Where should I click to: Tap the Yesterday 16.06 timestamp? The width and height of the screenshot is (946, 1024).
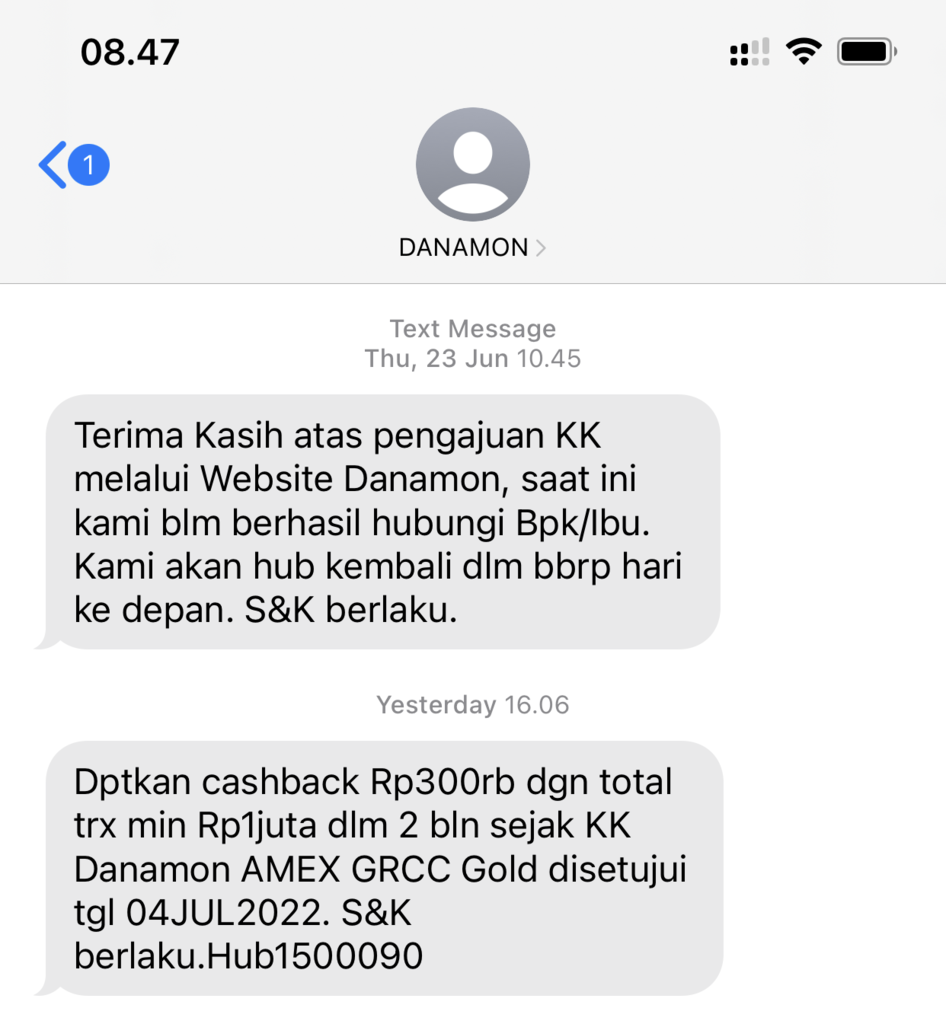[x=472, y=704]
